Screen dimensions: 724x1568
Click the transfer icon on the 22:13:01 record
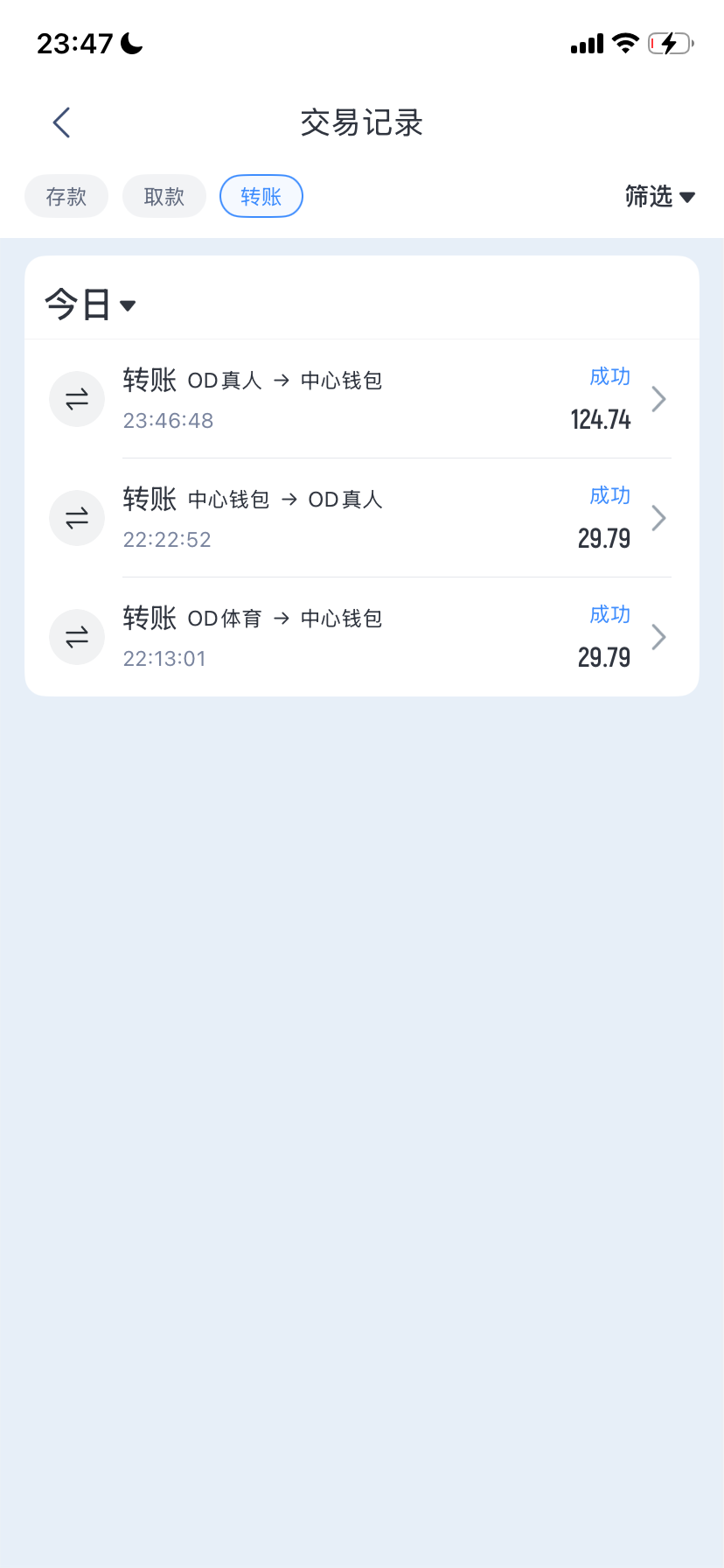click(x=77, y=637)
